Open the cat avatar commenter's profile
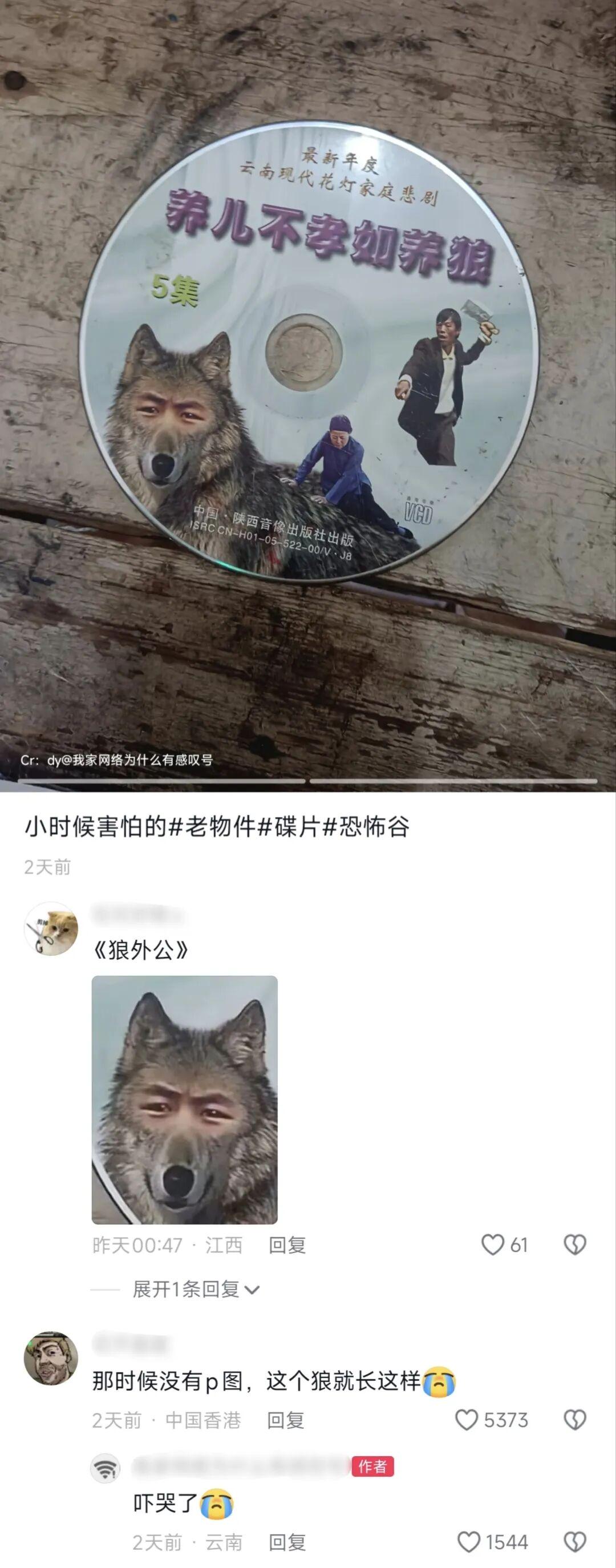Image resolution: width=616 pixels, height=1568 pixels. (51, 928)
